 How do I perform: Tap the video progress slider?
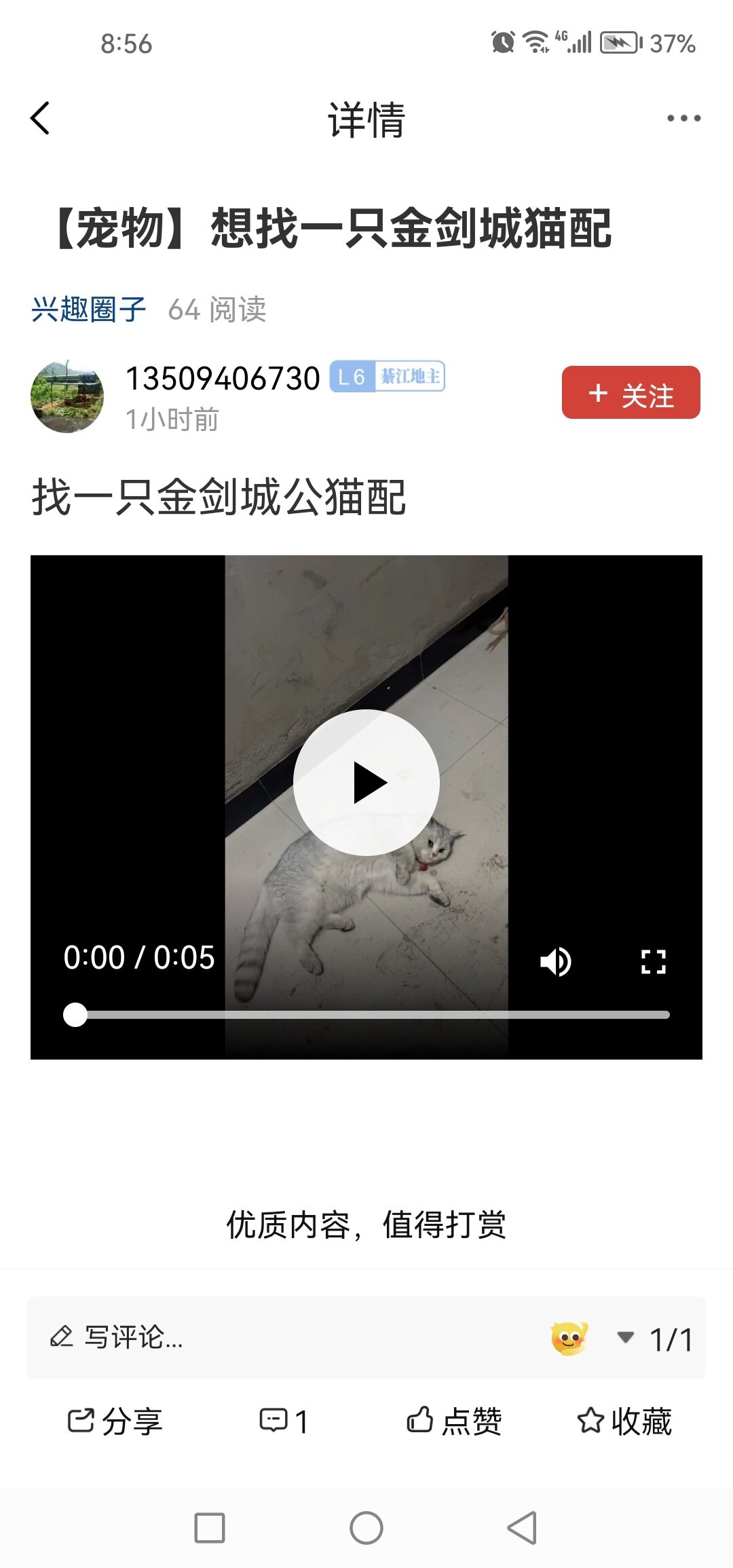point(366,1015)
